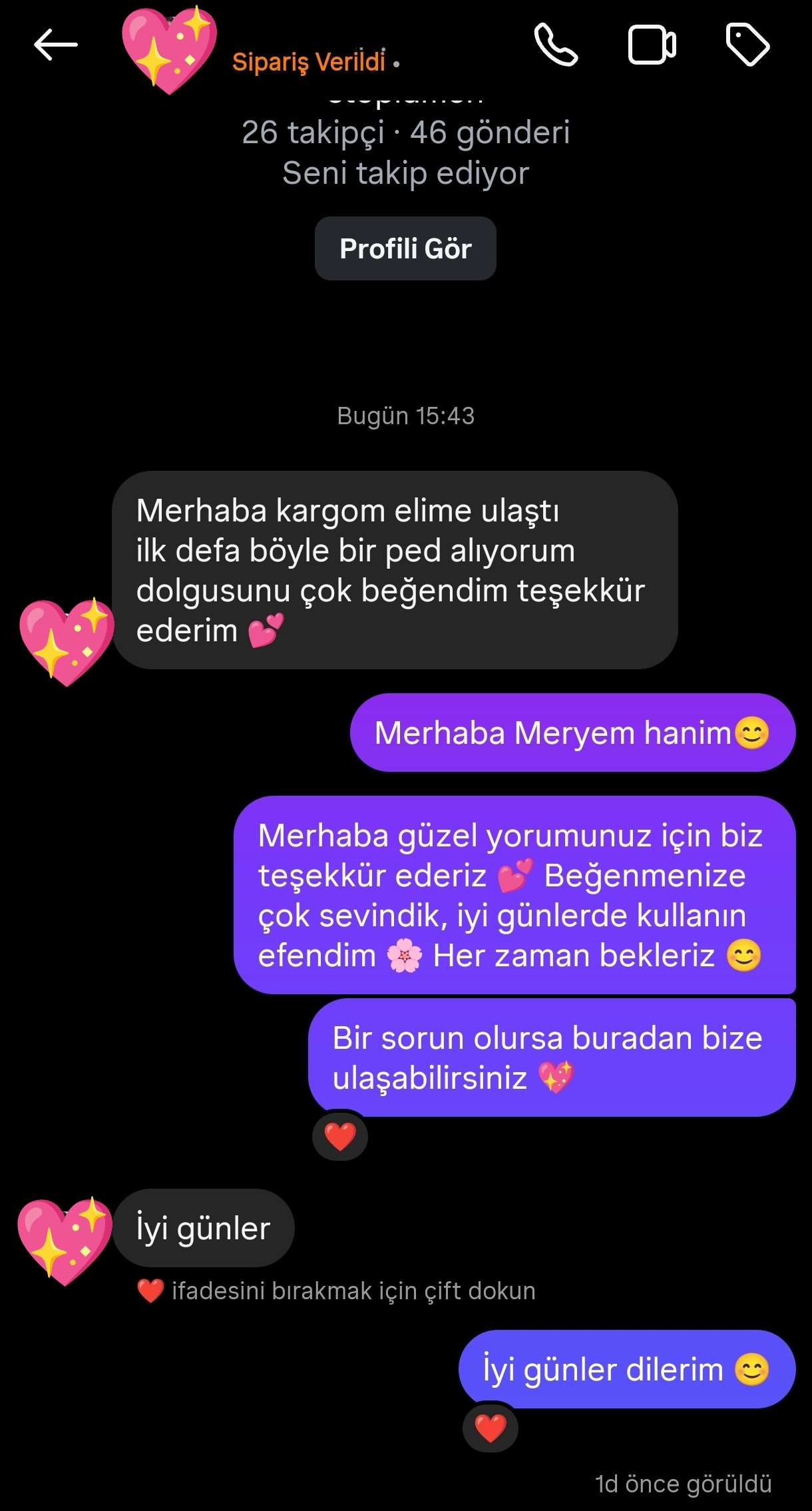Go back using the top-left arrow

pos(56,45)
